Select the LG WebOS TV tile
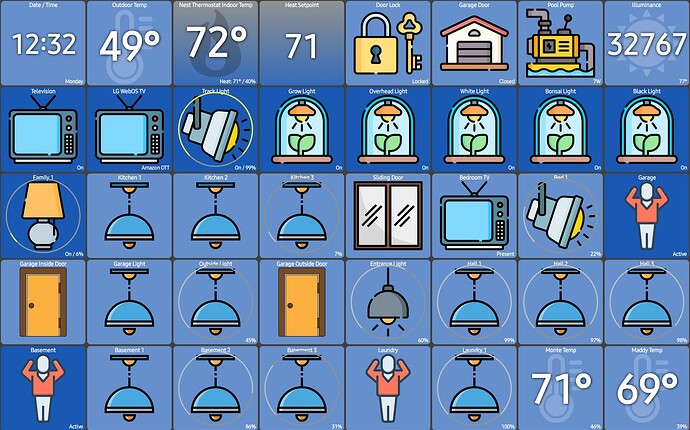This screenshot has height=430, width=690. [129, 130]
